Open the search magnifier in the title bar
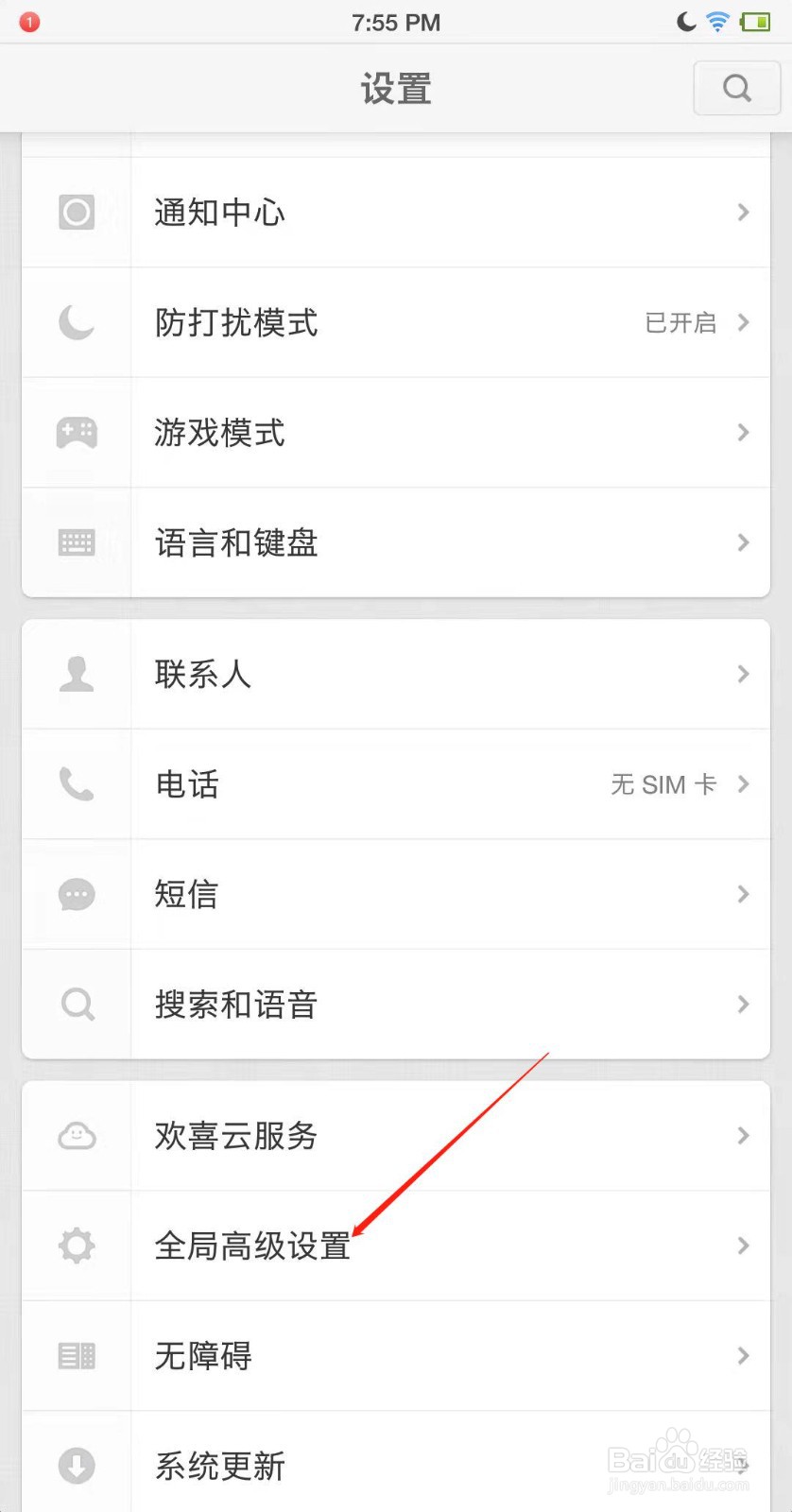The height and width of the screenshot is (1512, 792). [x=736, y=87]
